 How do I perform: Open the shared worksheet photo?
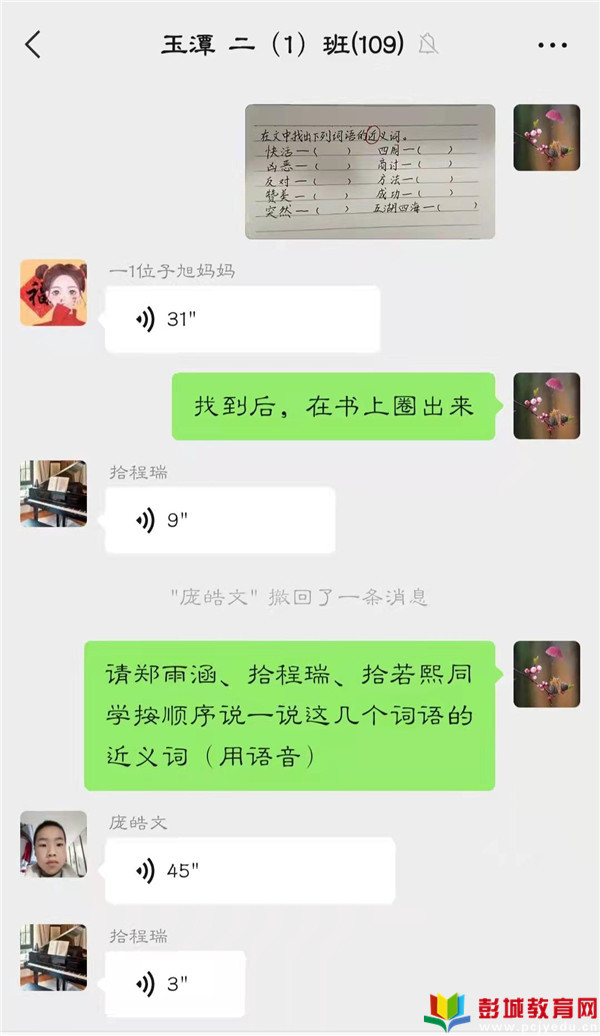click(x=370, y=171)
